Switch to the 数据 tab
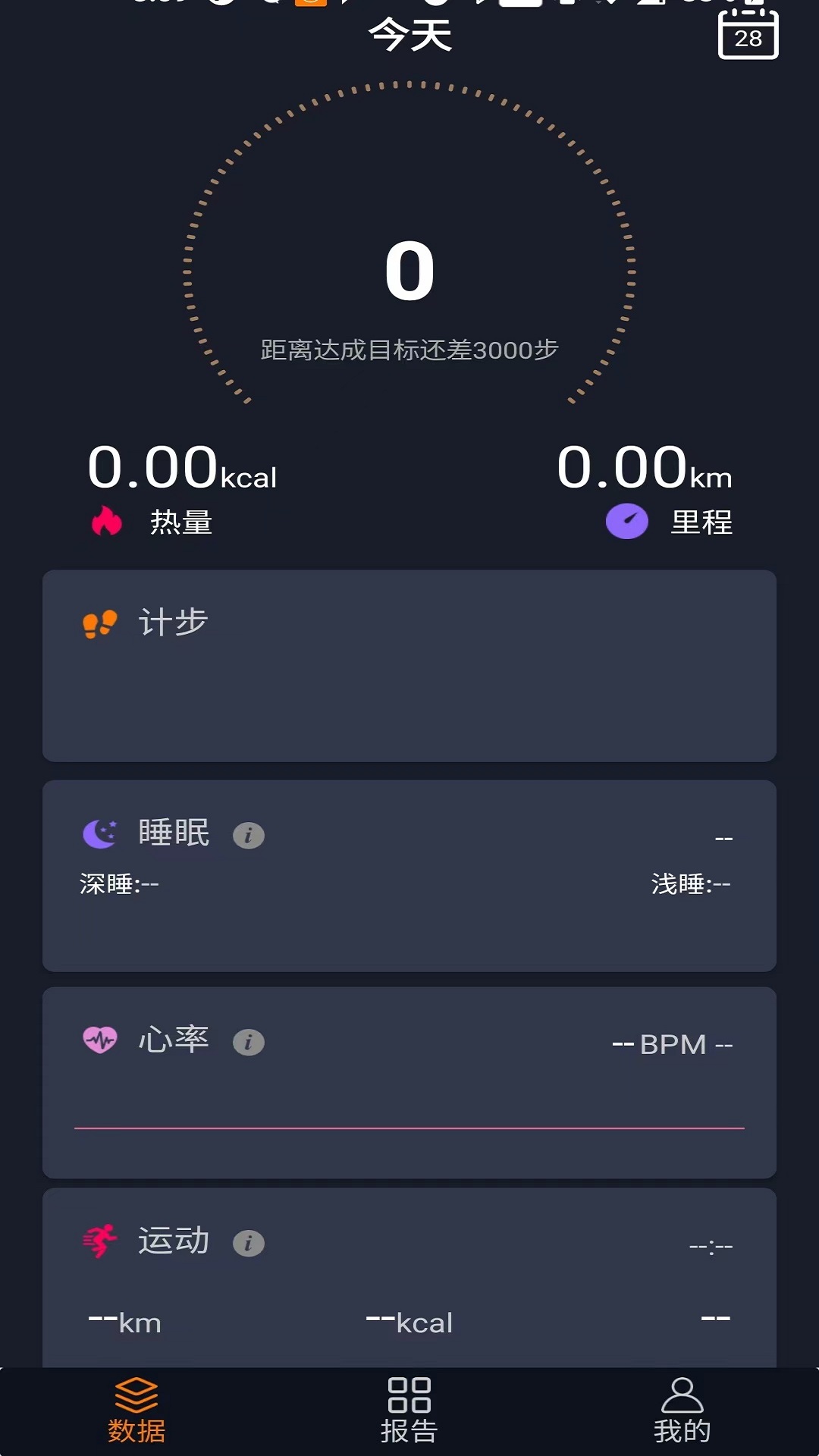Viewport: 819px width, 1456px height. point(136,1411)
